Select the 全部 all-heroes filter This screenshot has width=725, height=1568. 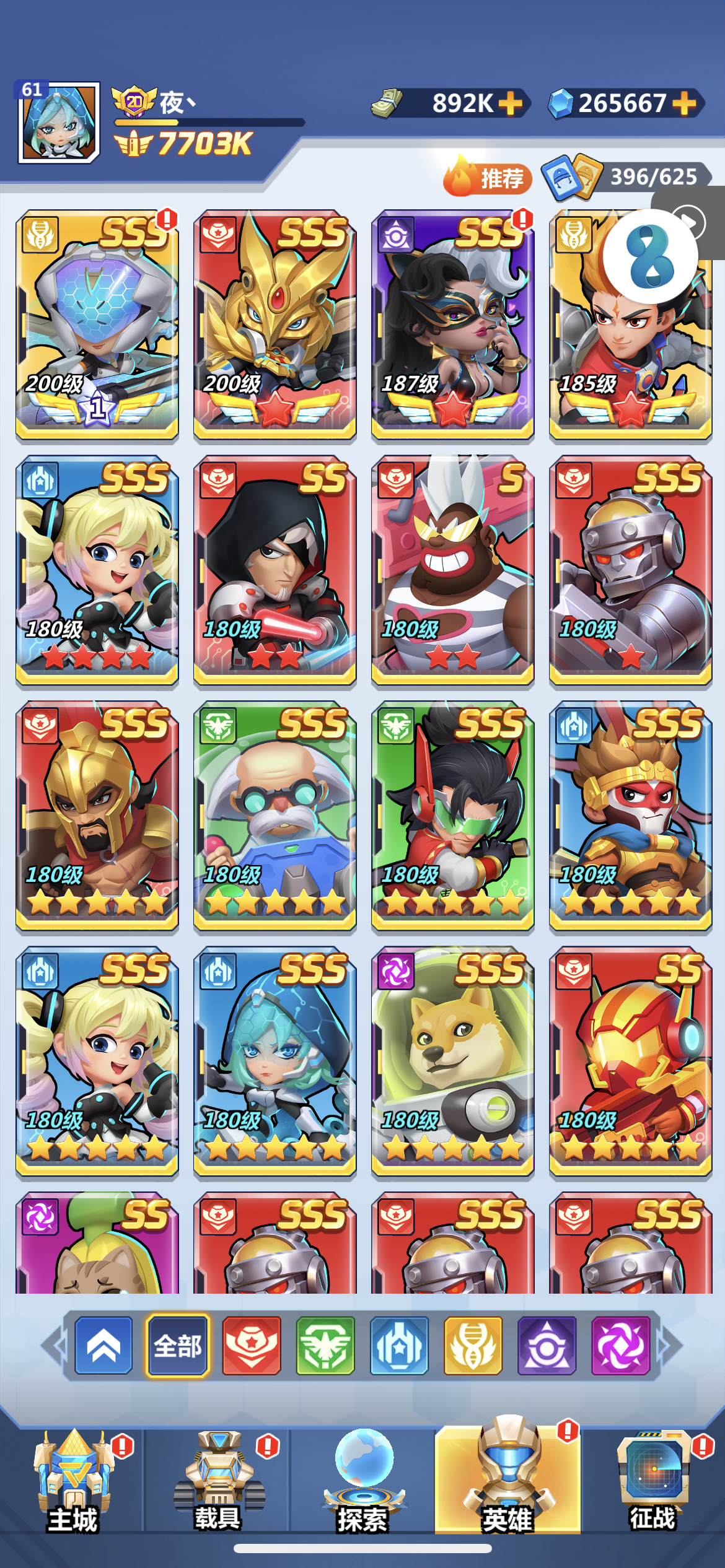(x=178, y=1346)
